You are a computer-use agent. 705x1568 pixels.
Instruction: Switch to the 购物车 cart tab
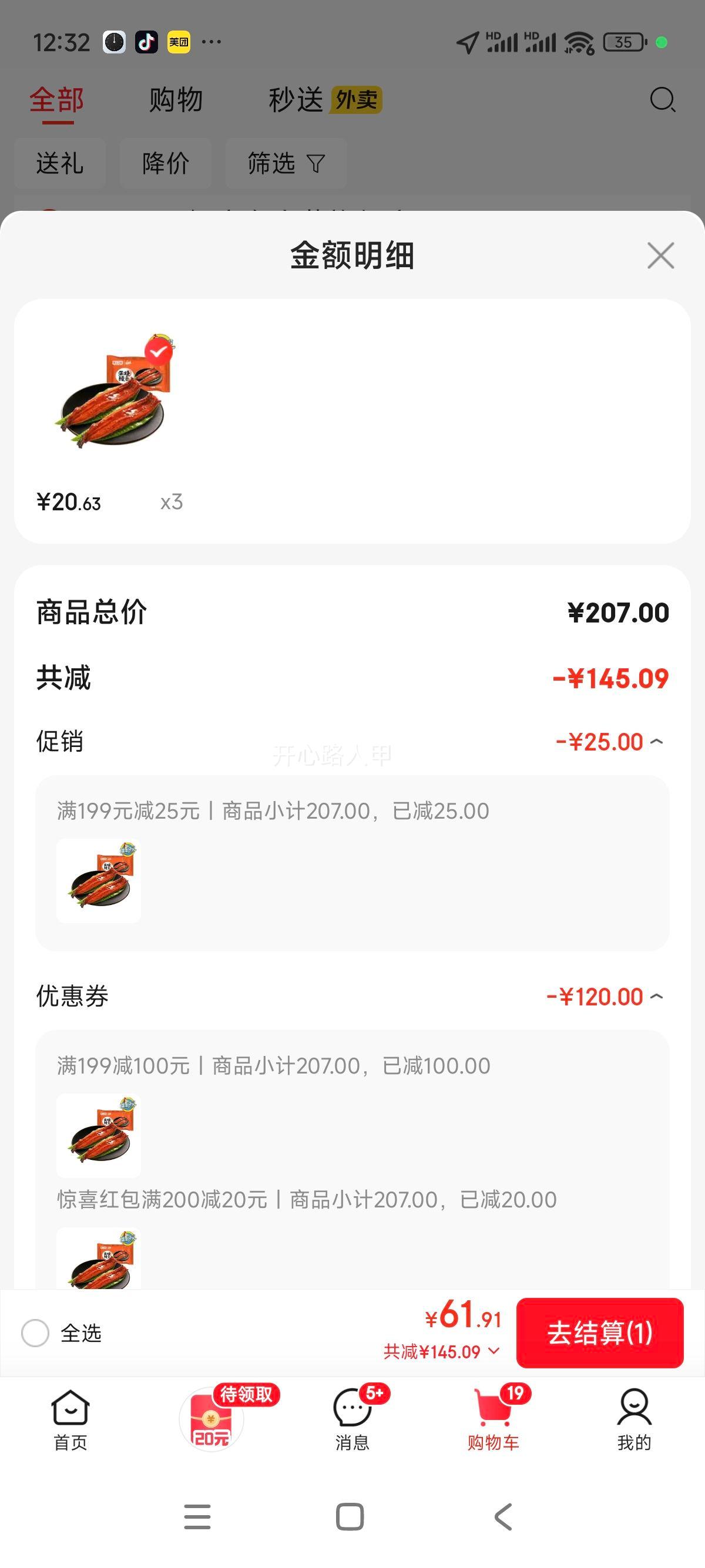coord(493,1419)
